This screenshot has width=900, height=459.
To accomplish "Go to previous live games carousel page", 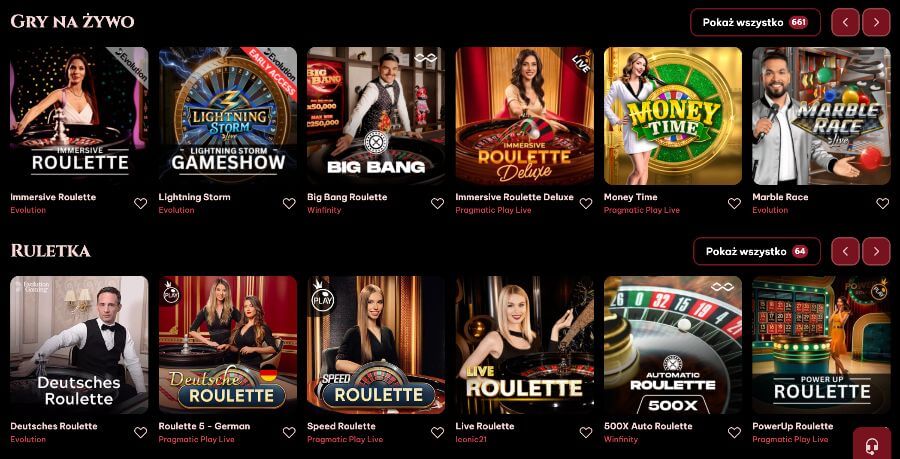I will 845,22.
